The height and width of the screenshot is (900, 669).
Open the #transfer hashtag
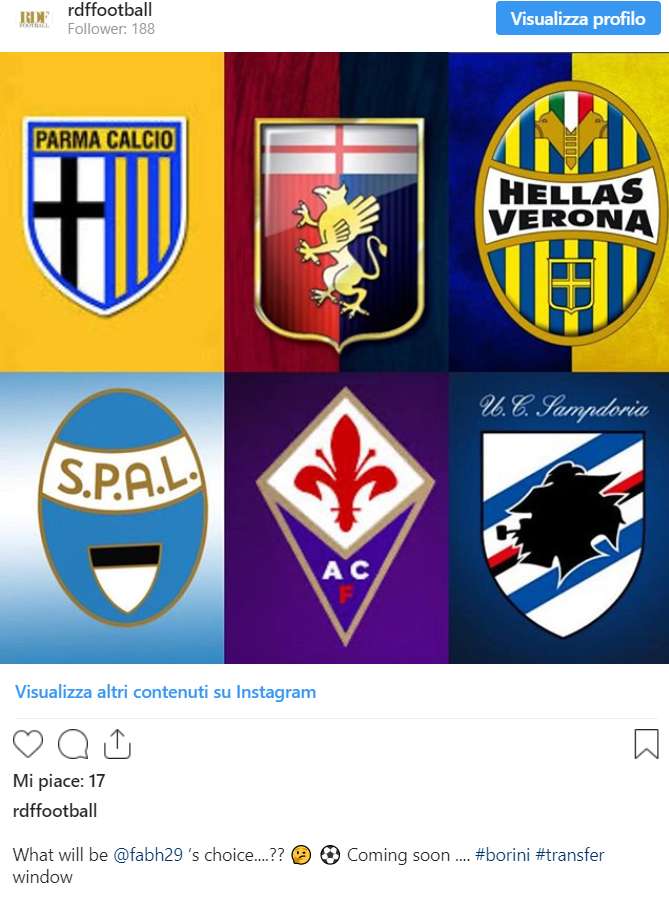click(x=570, y=855)
